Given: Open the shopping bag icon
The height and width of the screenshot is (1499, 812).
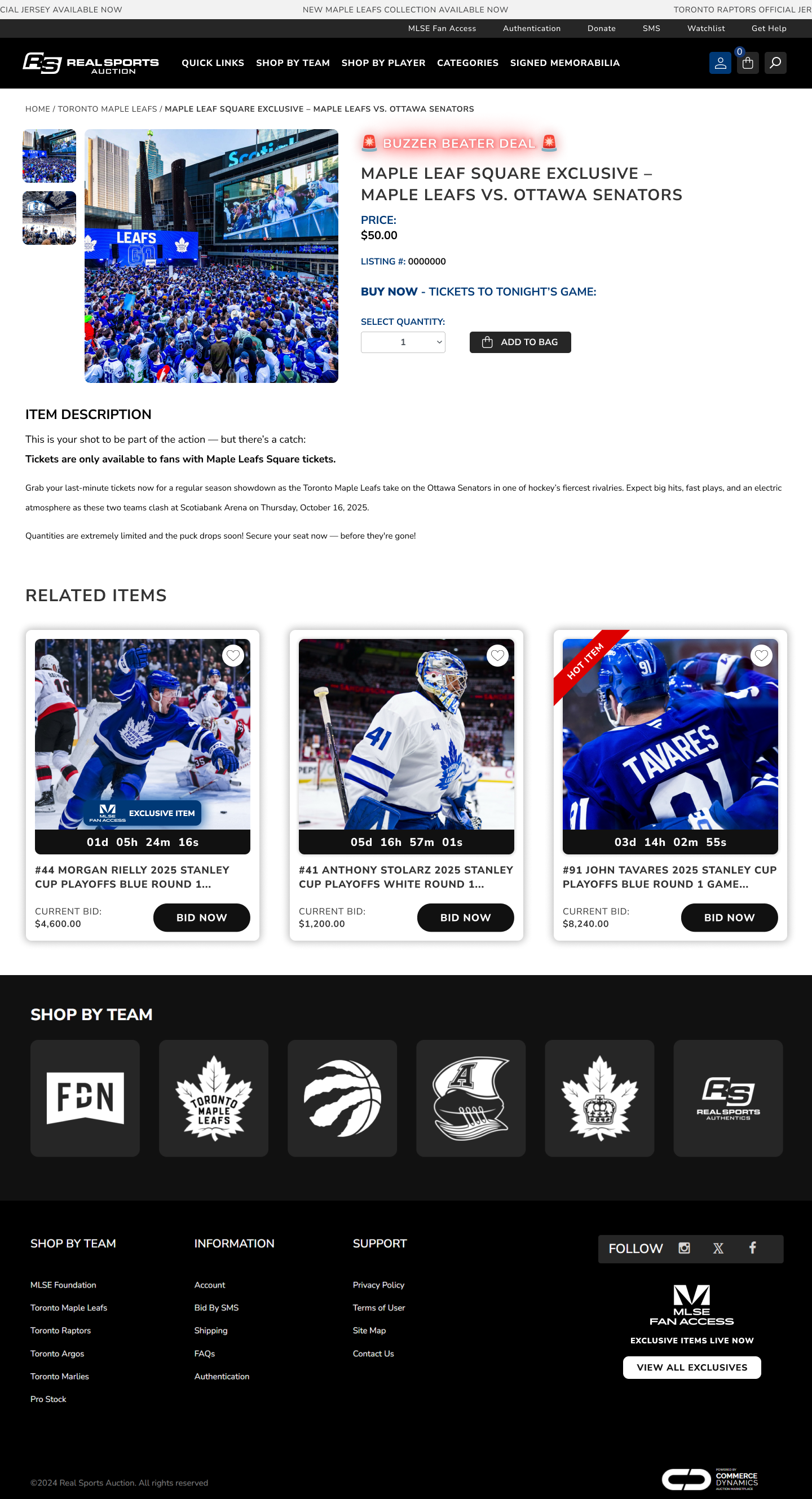Looking at the screenshot, I should click(x=748, y=63).
